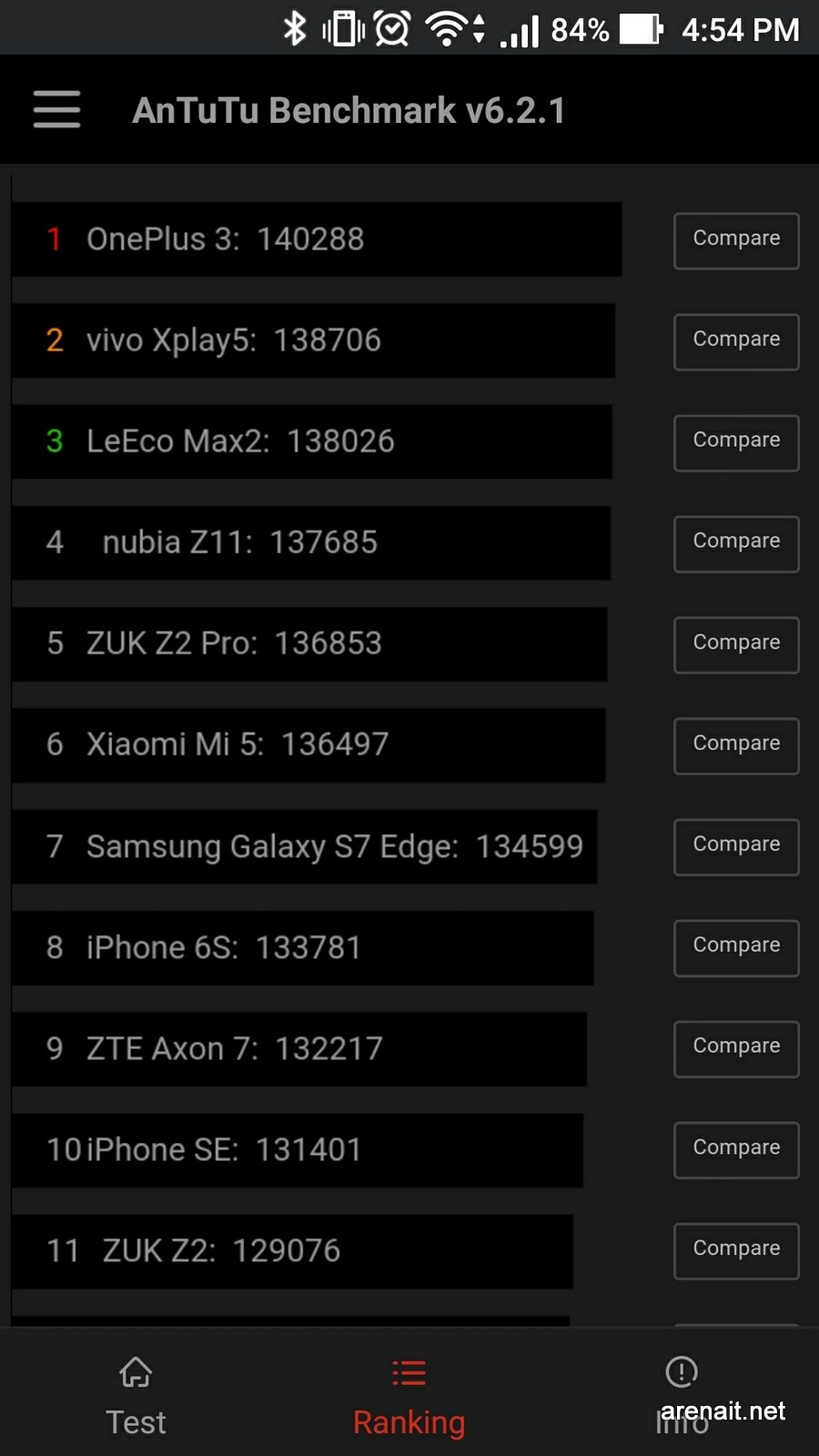This screenshot has width=819, height=1456.
Task: Compare with Samsung Galaxy S7 Edge
Action: coord(736,846)
